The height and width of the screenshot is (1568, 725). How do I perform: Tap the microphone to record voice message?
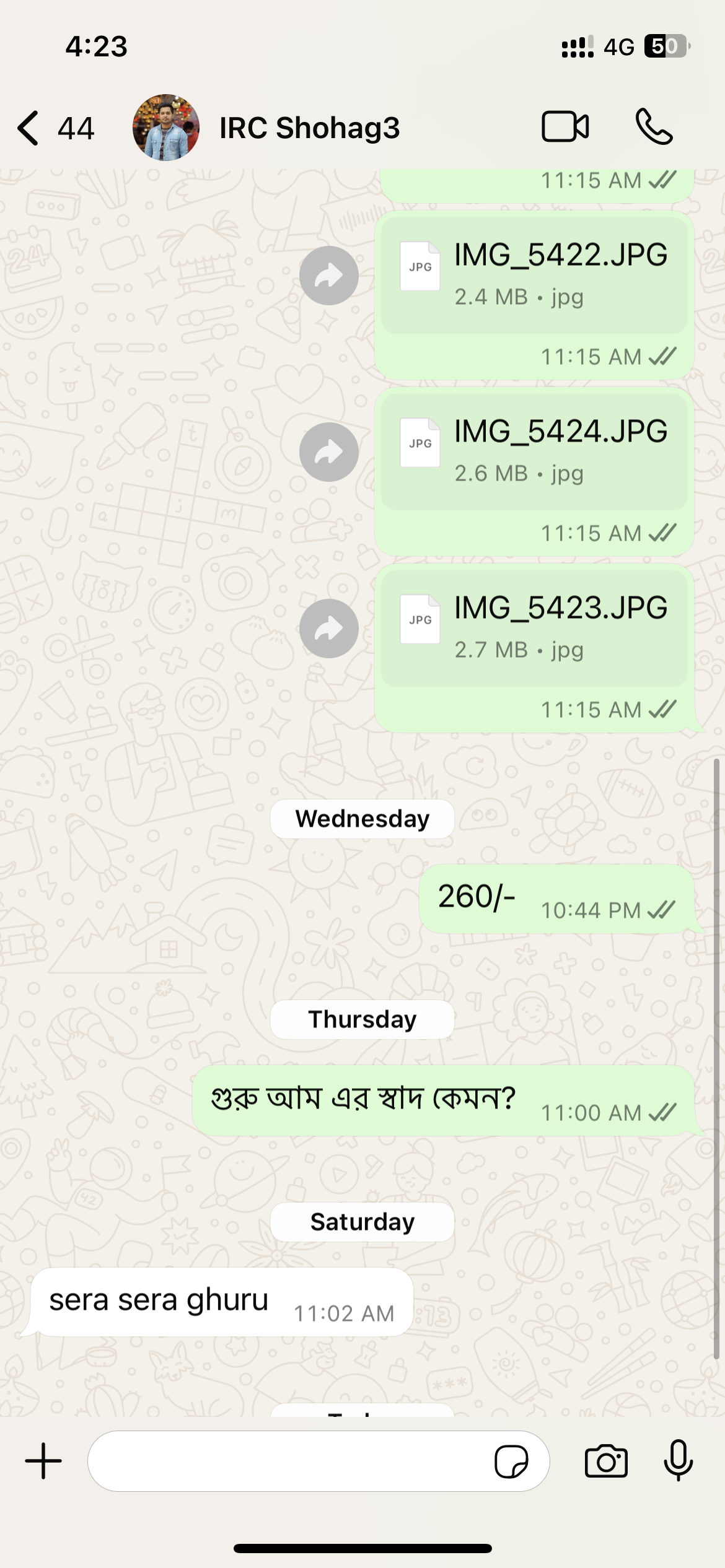tap(679, 1460)
